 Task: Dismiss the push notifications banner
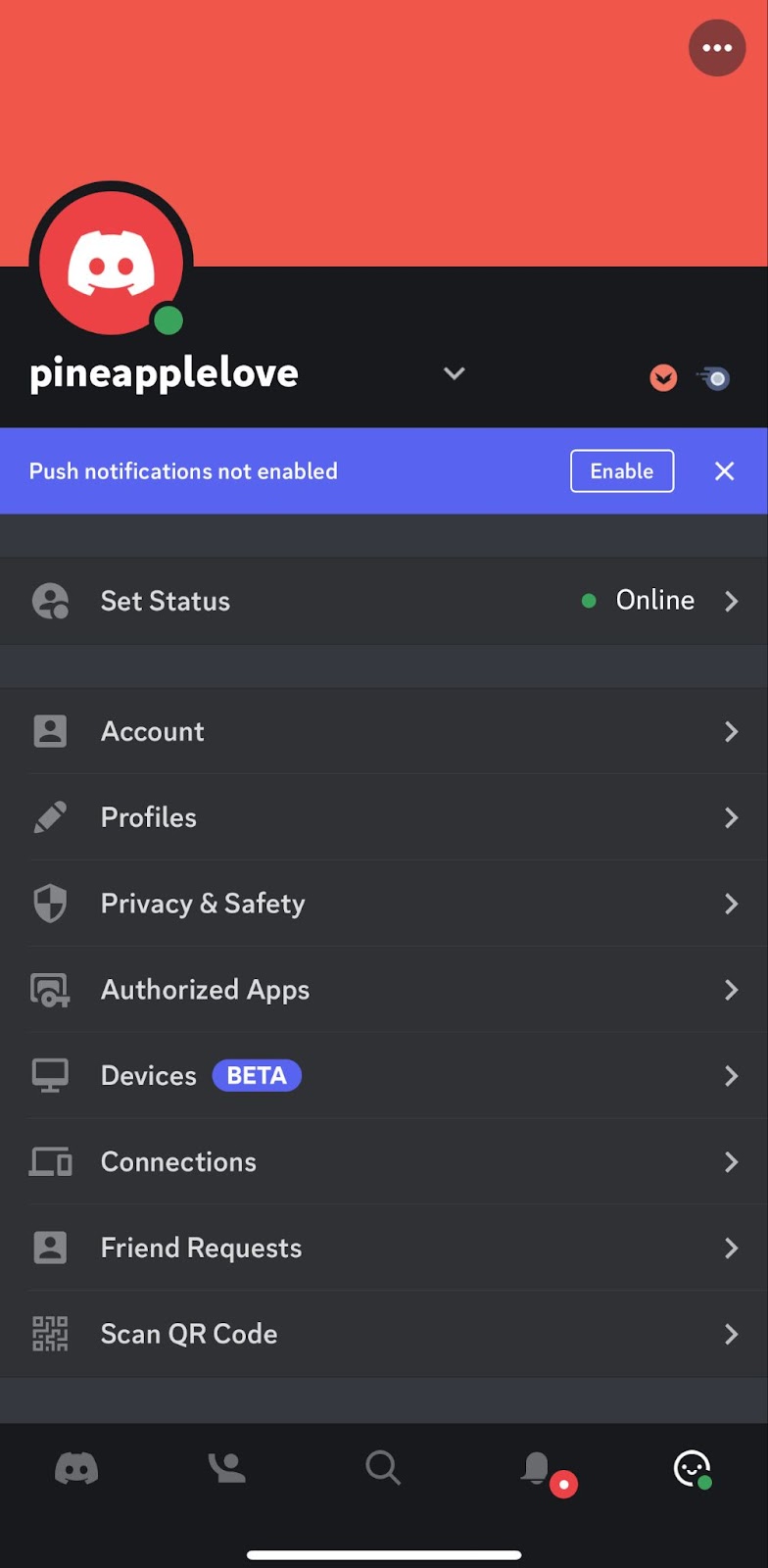point(724,471)
